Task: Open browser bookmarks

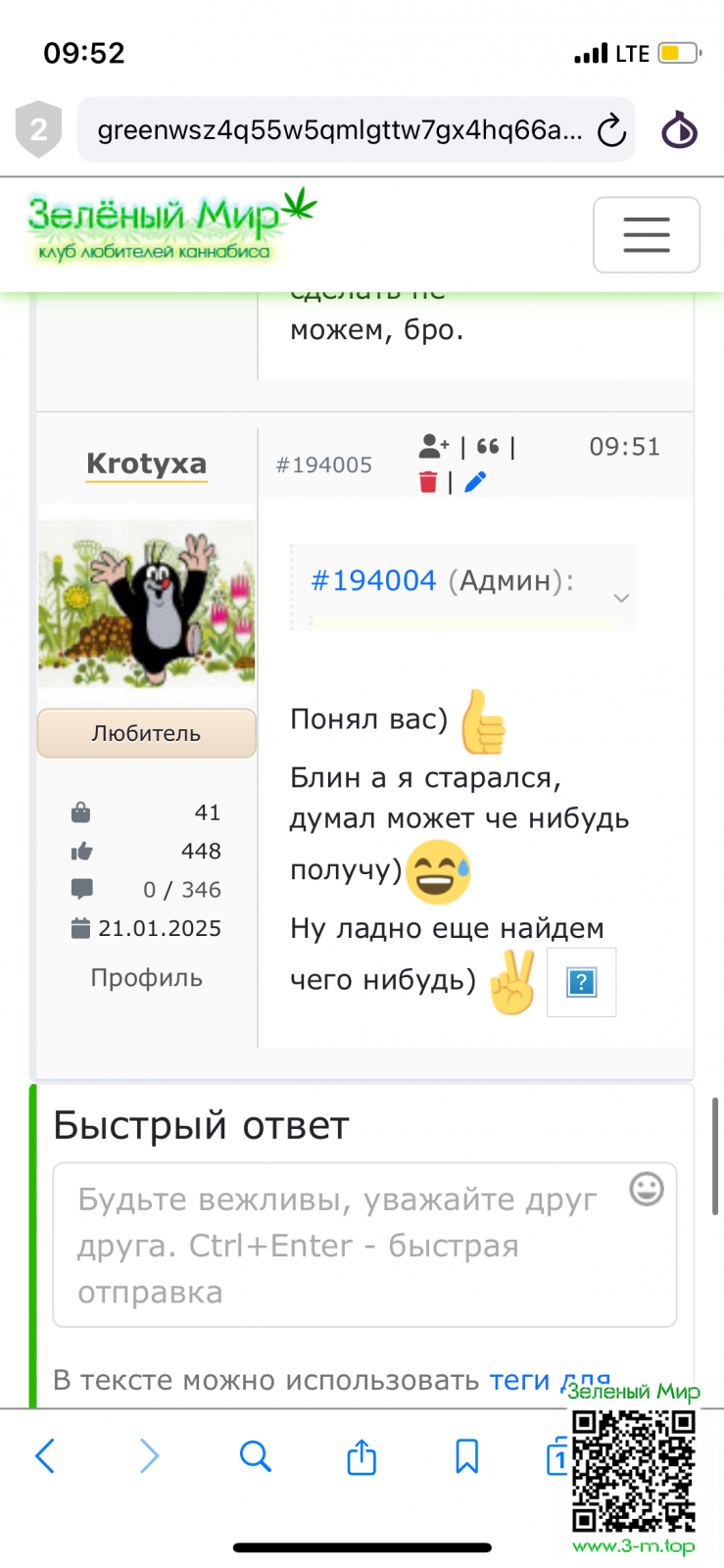Action: 466,1456
